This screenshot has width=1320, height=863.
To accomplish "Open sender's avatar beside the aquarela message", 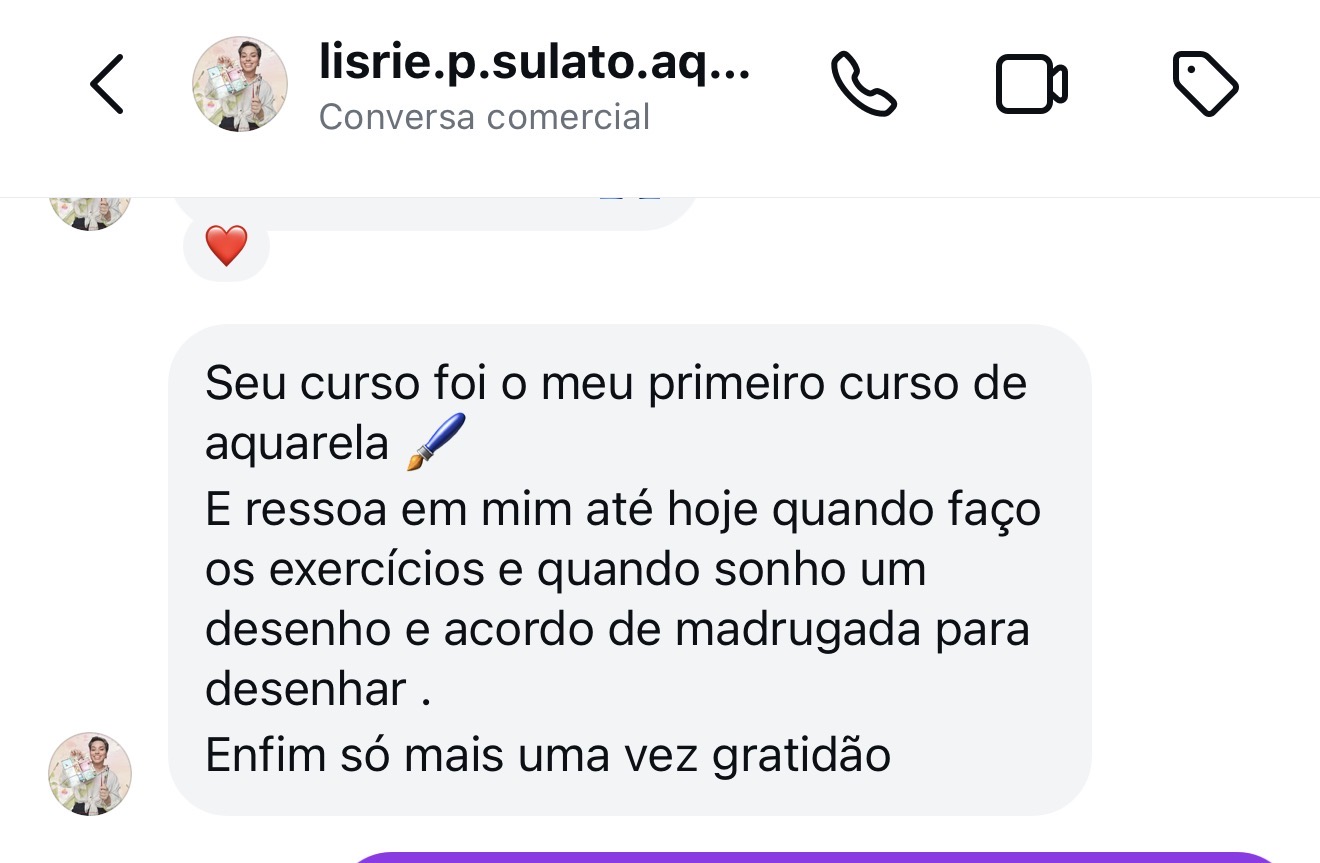I will click(x=90, y=773).
